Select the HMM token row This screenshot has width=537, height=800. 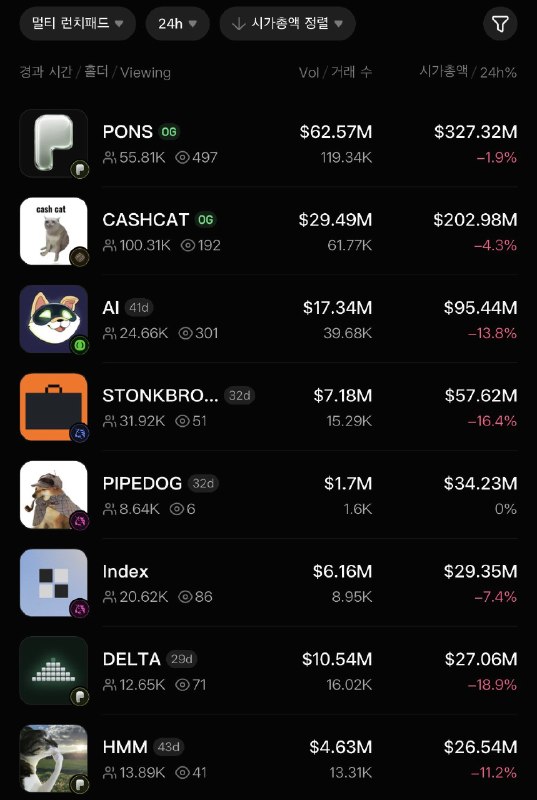(x=268, y=758)
